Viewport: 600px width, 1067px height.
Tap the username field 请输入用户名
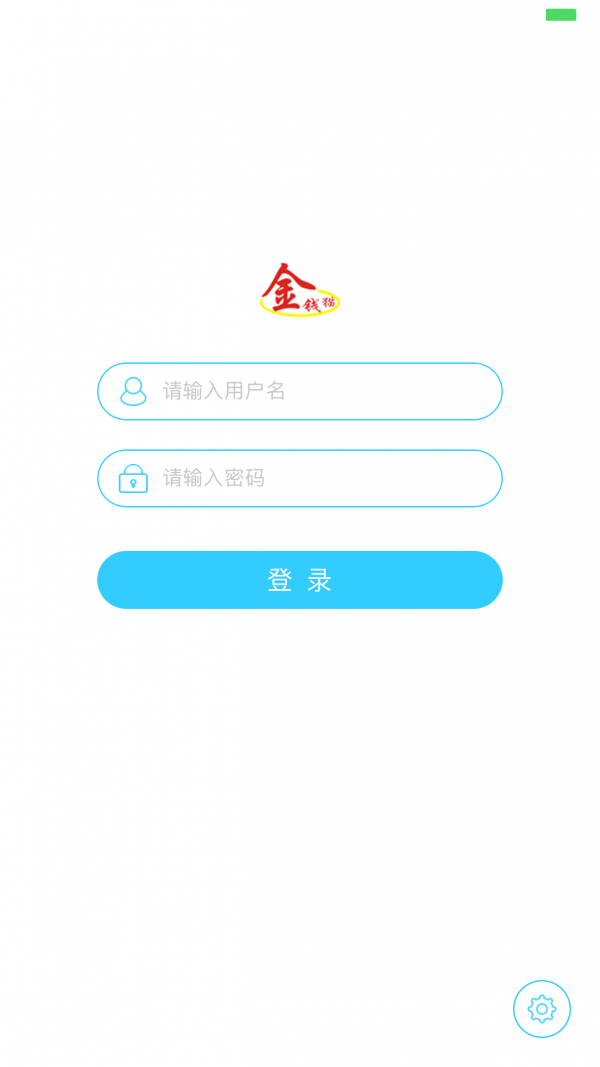[300, 391]
